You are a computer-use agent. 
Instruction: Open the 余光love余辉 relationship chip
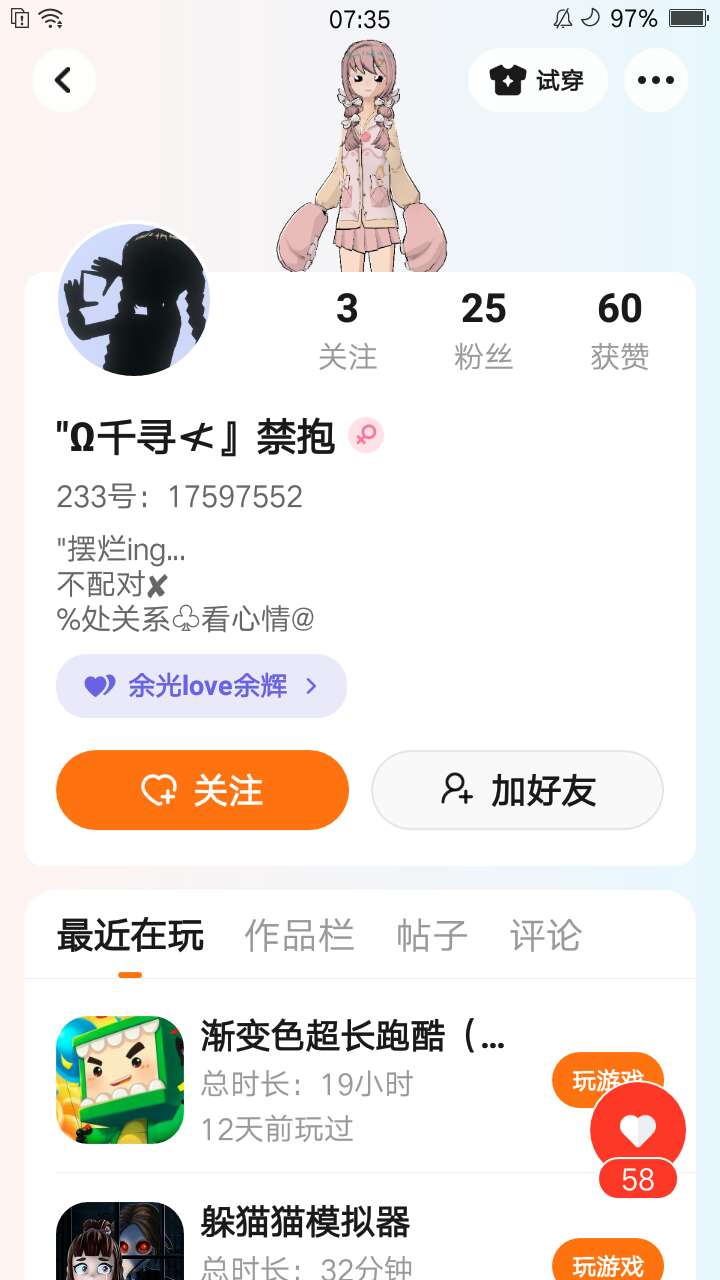point(201,686)
